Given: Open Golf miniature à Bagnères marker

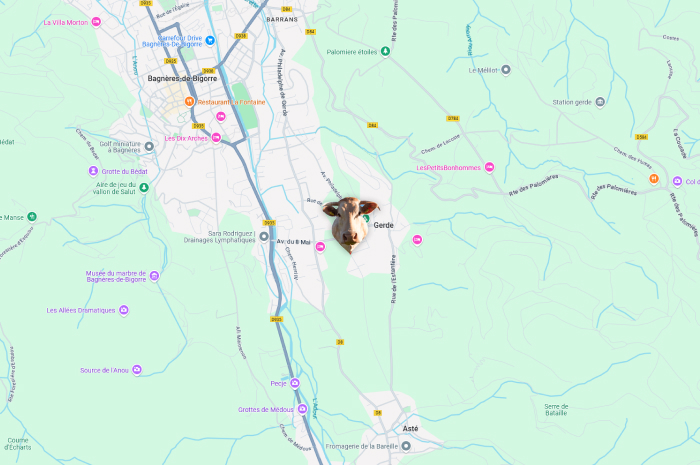Looking at the screenshot, I should (149, 146).
